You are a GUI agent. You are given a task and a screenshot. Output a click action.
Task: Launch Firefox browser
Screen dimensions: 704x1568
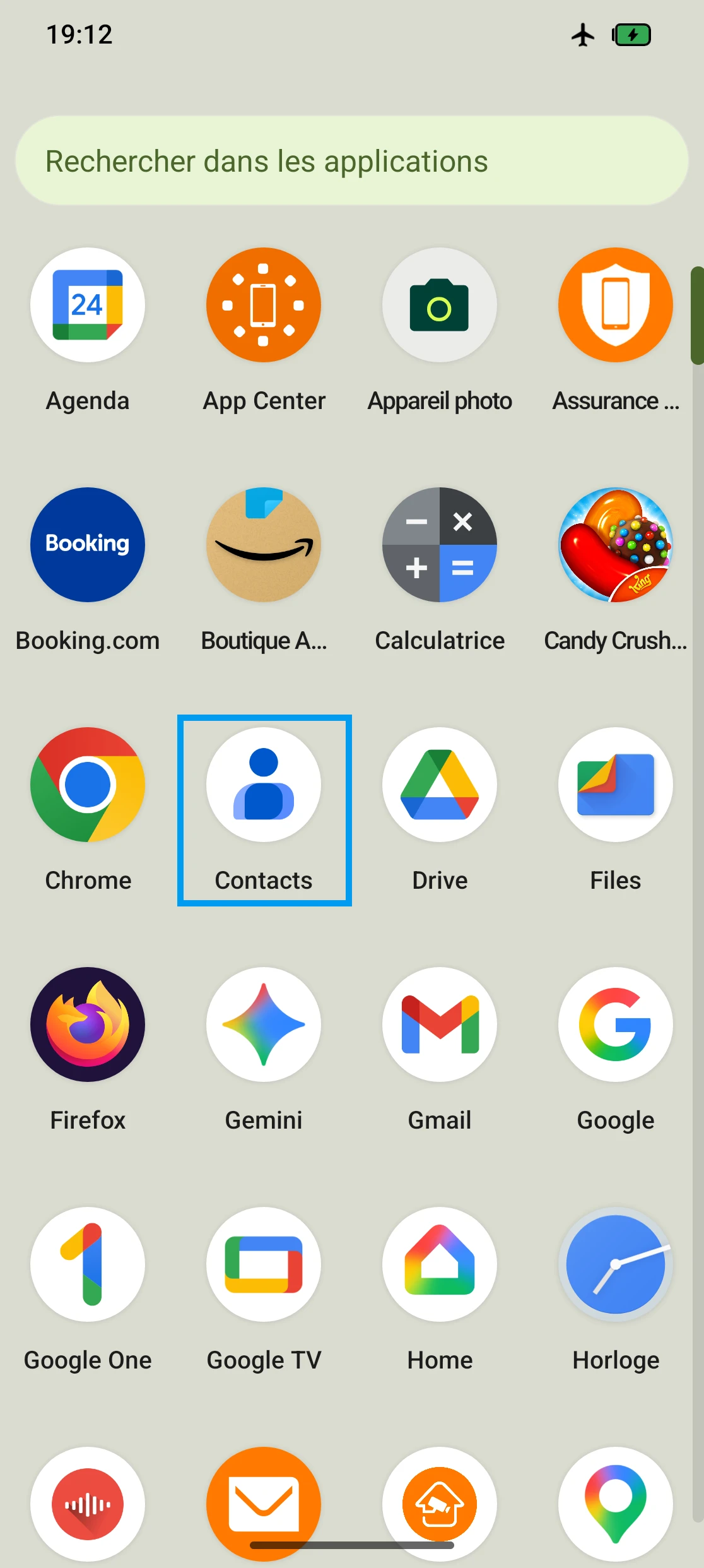click(88, 1025)
